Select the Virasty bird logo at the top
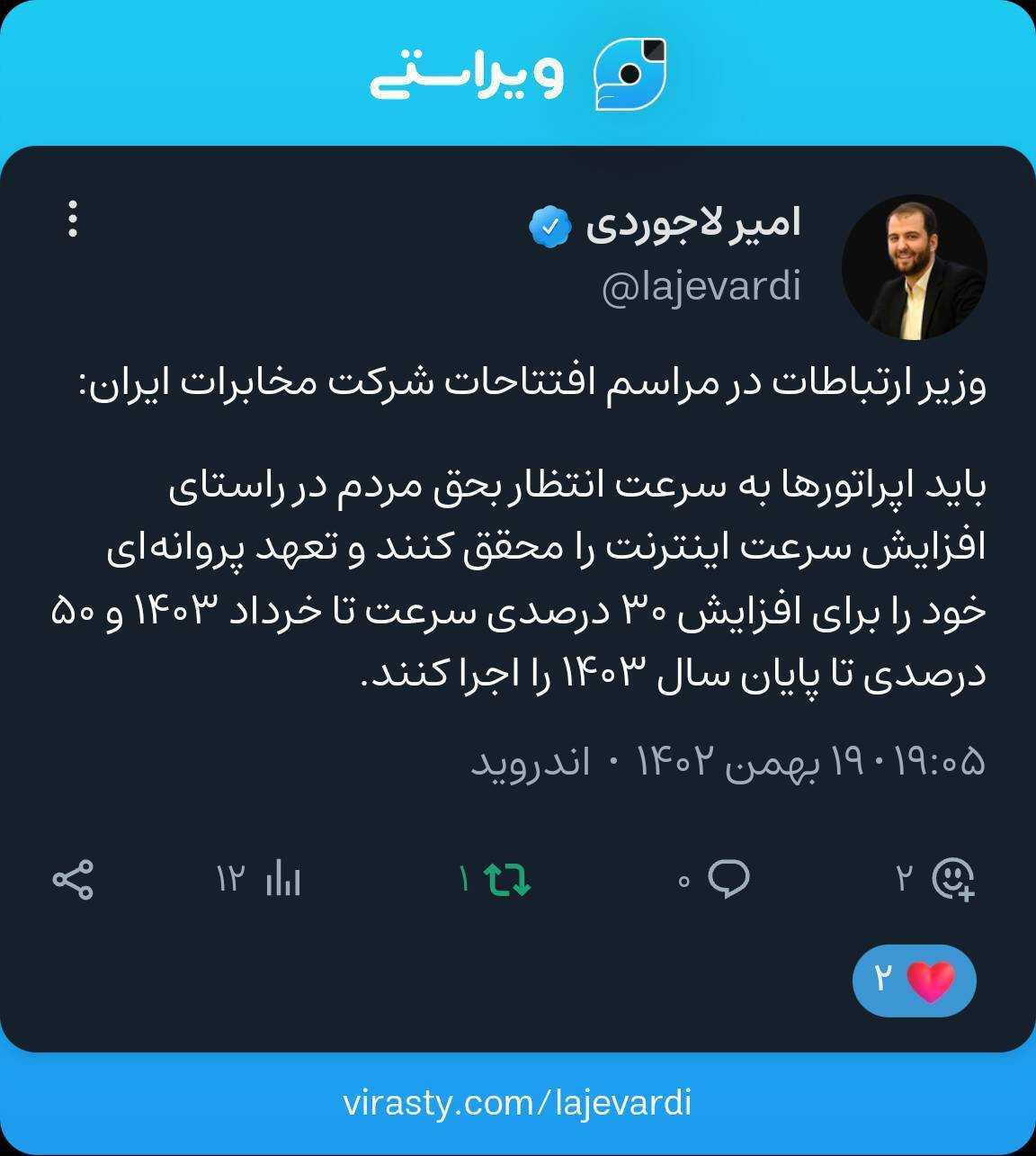The image size is (1036, 1156). pos(630,75)
